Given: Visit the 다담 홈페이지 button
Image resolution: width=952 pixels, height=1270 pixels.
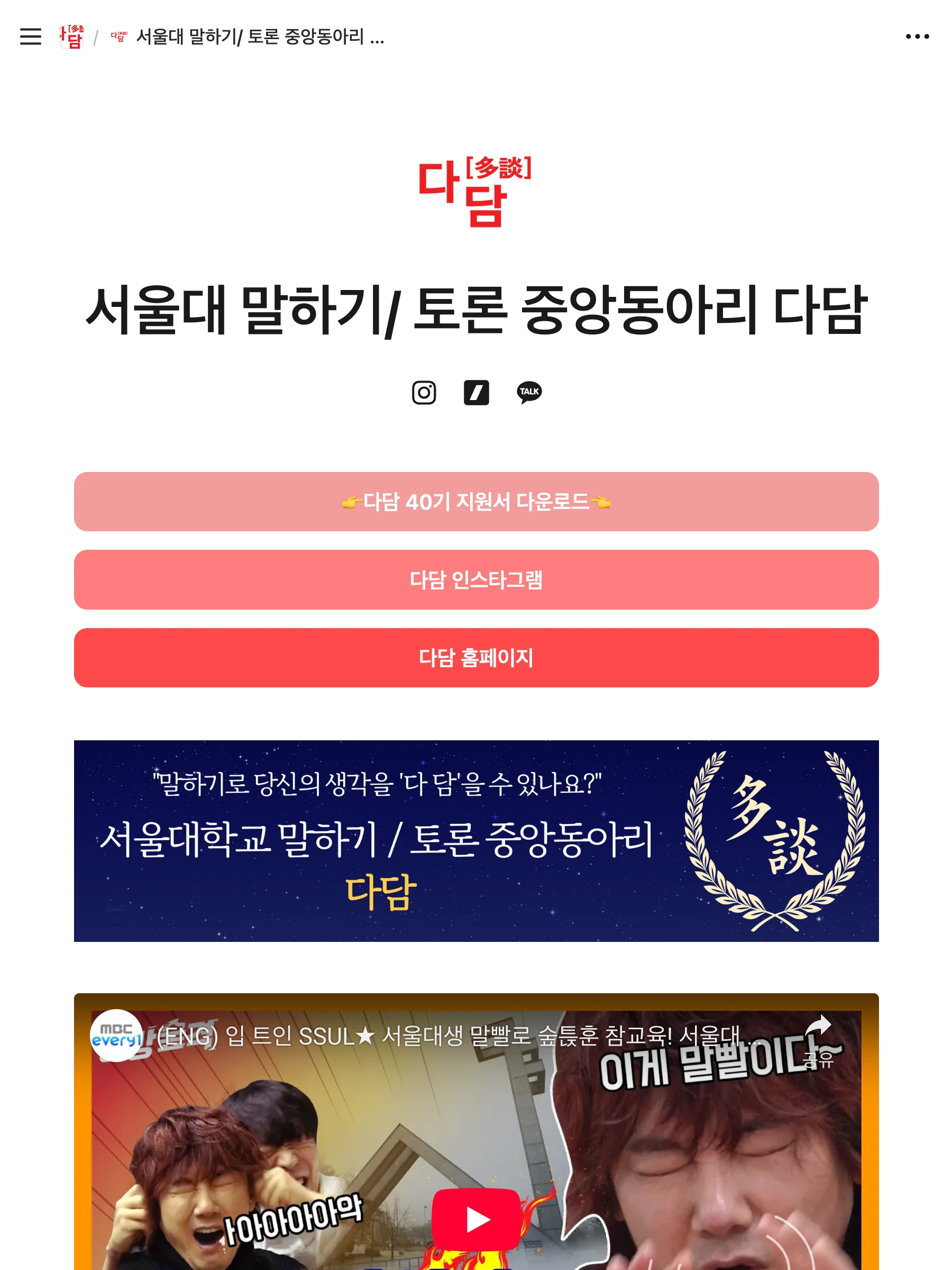Looking at the screenshot, I should click(475, 658).
